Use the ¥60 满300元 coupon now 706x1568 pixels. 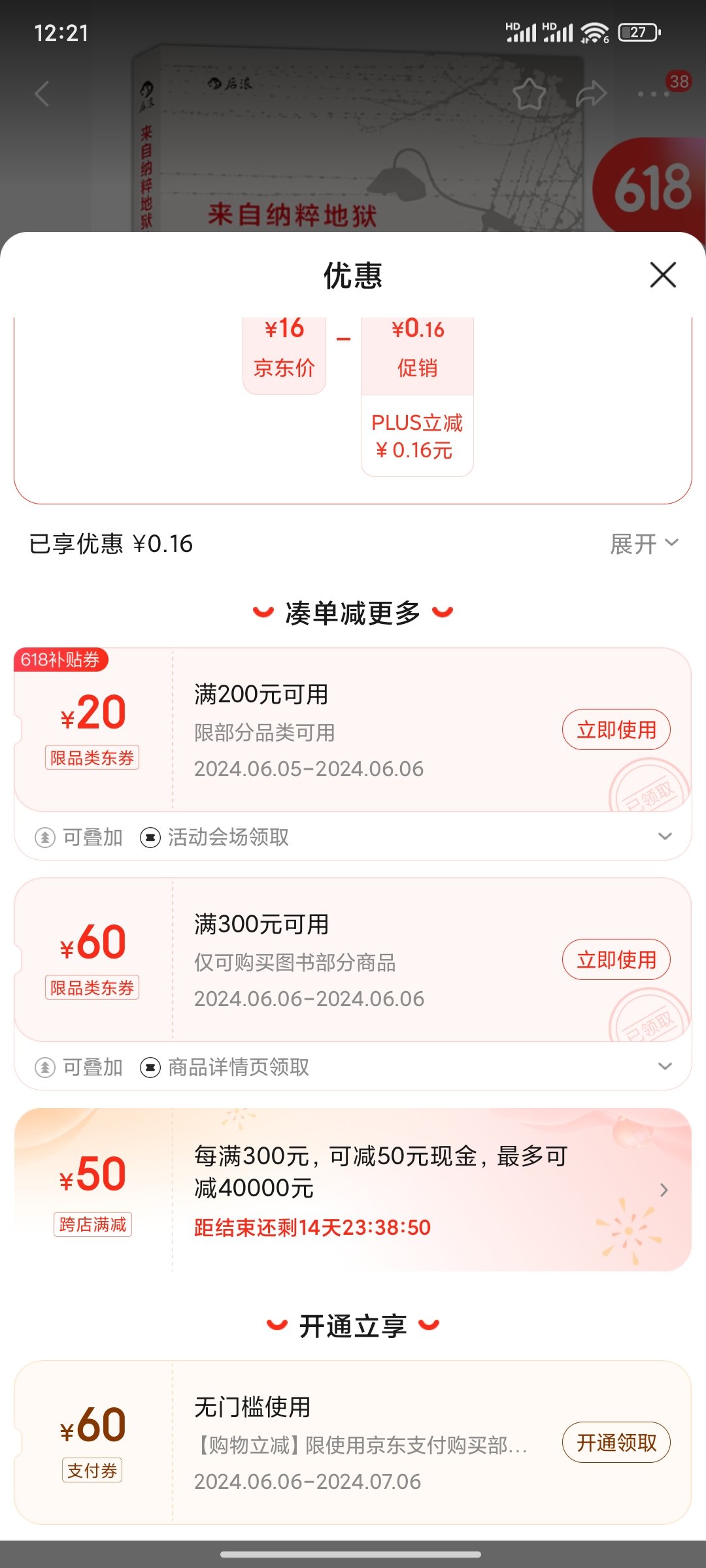click(x=616, y=960)
